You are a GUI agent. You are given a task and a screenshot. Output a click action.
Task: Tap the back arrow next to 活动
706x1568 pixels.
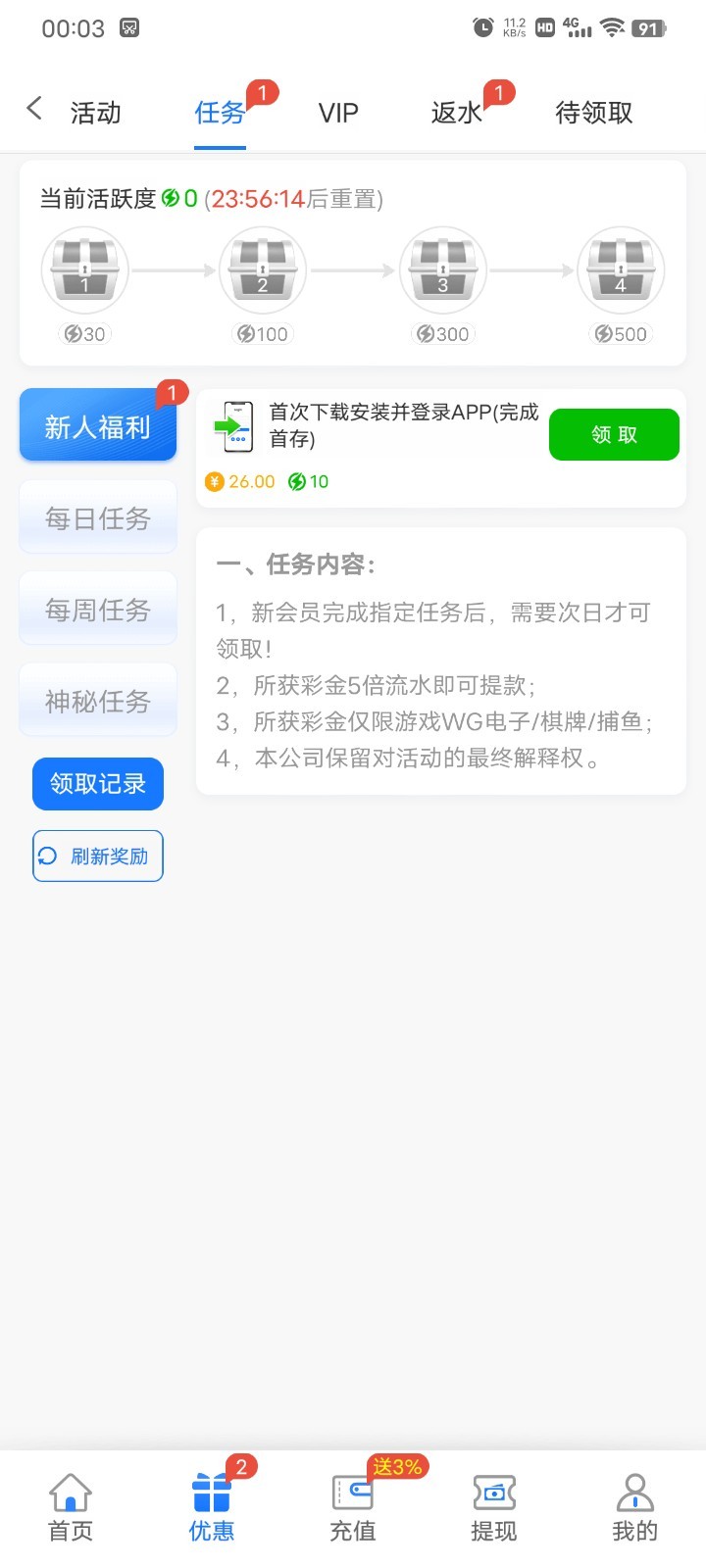point(34,110)
